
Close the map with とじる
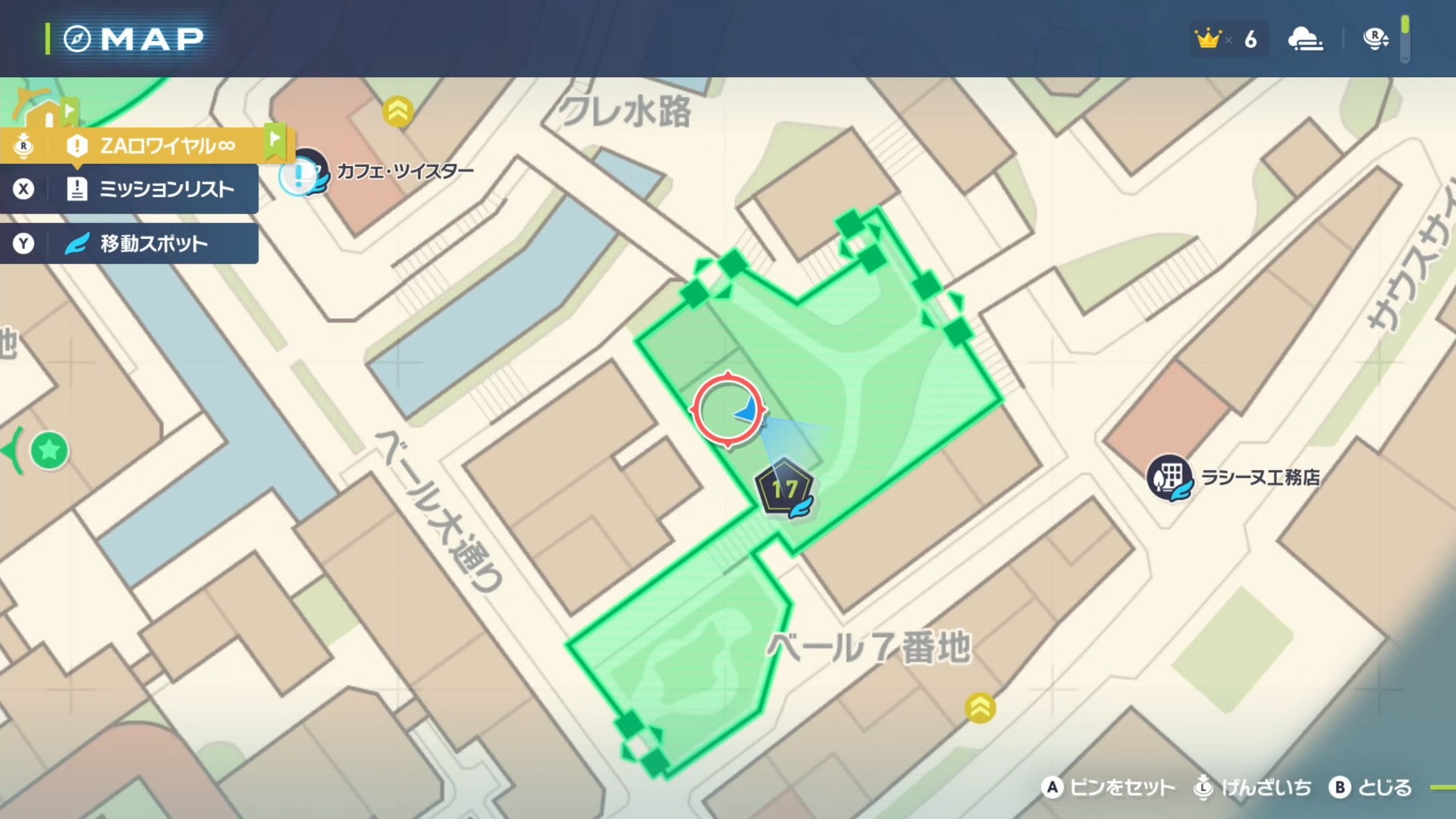[x=1371, y=788]
